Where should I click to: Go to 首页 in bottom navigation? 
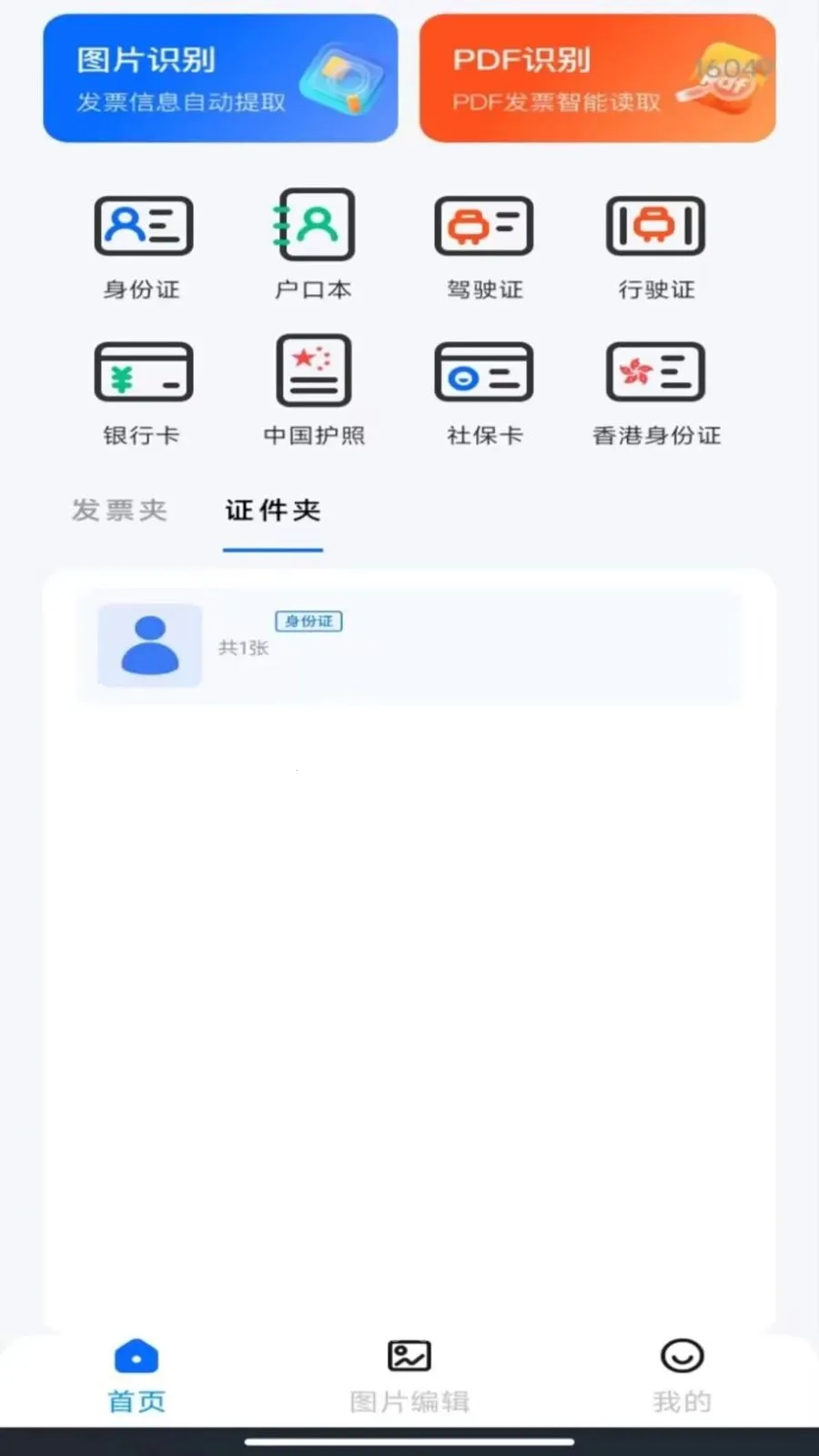click(x=136, y=1376)
